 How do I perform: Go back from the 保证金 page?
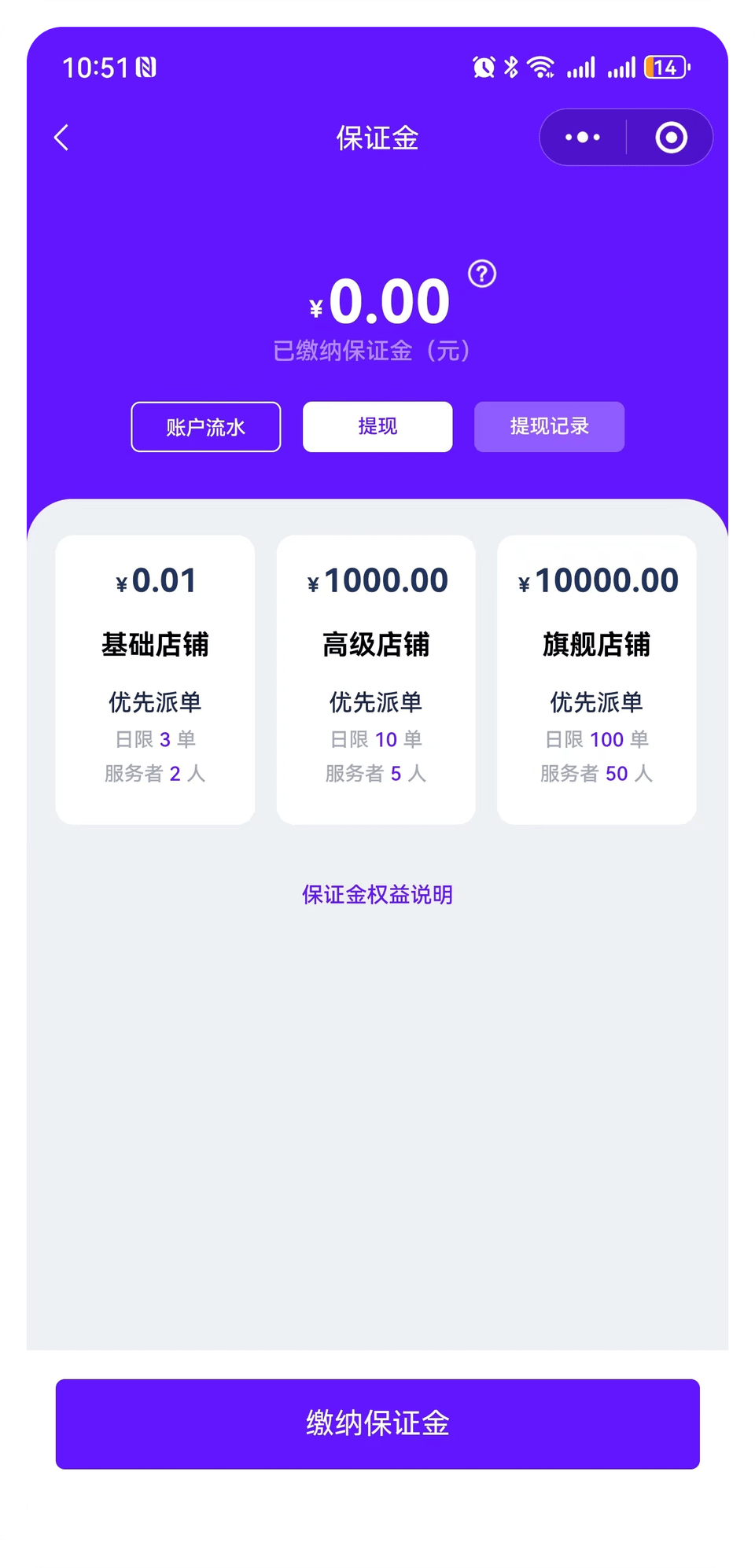(61, 138)
